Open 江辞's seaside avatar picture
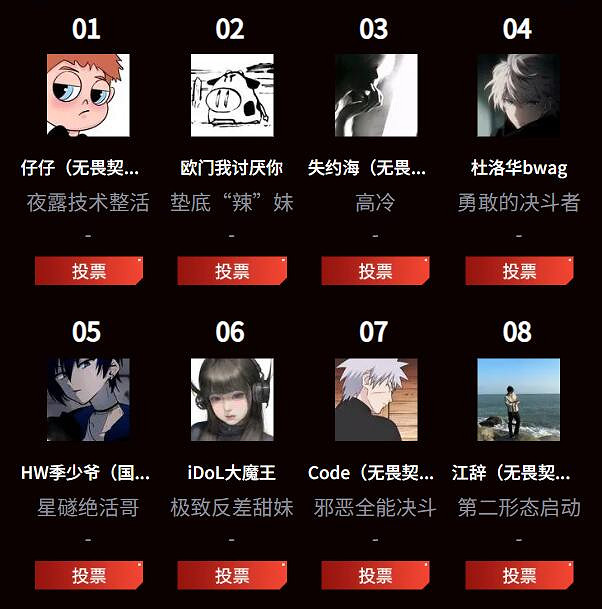 click(519, 399)
